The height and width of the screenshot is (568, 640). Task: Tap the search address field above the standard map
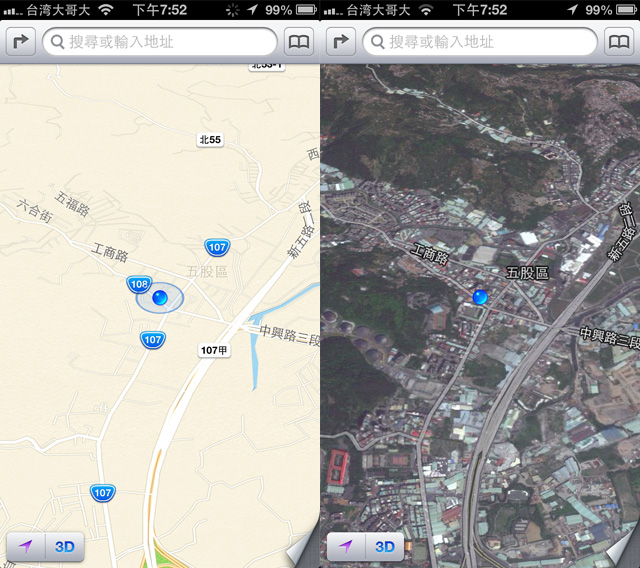tap(160, 42)
